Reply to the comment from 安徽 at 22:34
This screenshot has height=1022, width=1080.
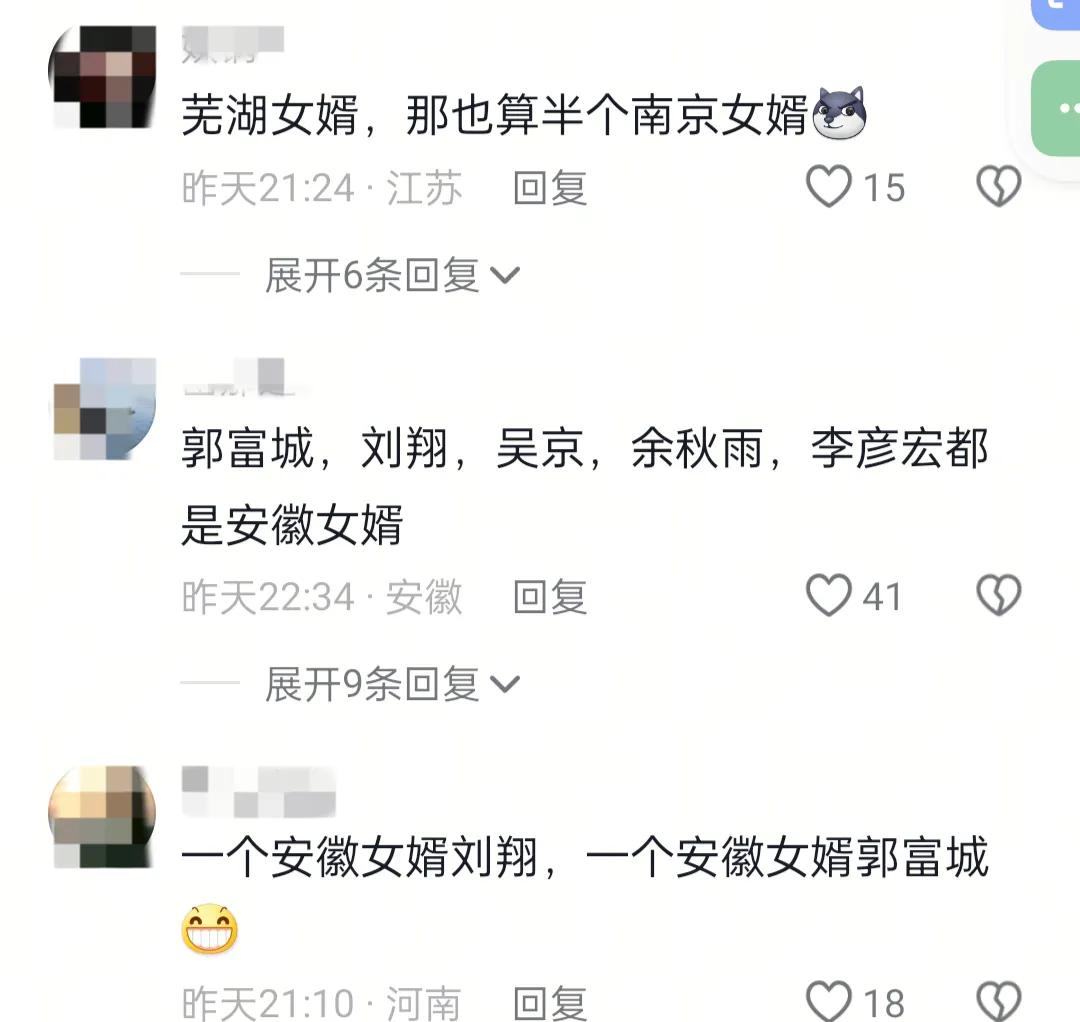pyautogui.click(x=549, y=597)
